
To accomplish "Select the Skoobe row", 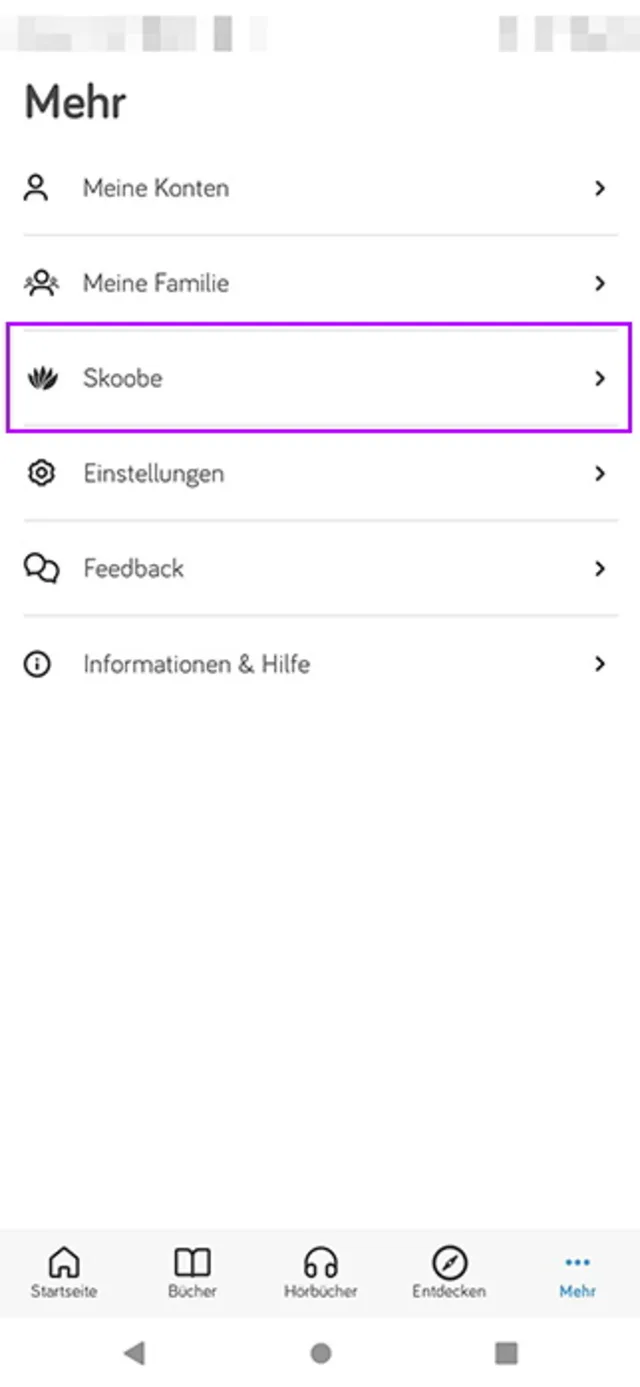I will (x=320, y=378).
